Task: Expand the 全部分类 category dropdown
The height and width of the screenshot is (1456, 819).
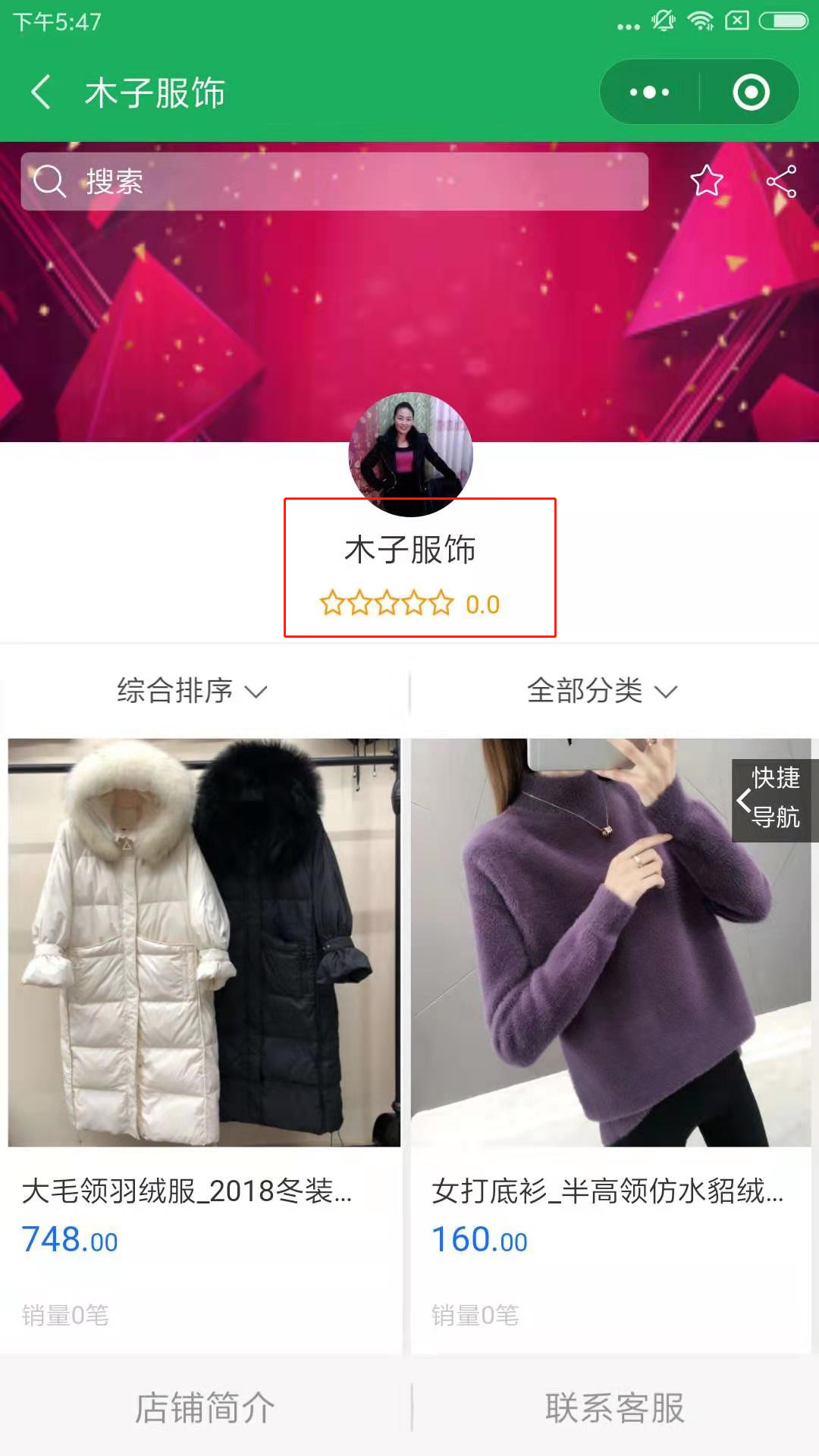Action: click(x=602, y=691)
